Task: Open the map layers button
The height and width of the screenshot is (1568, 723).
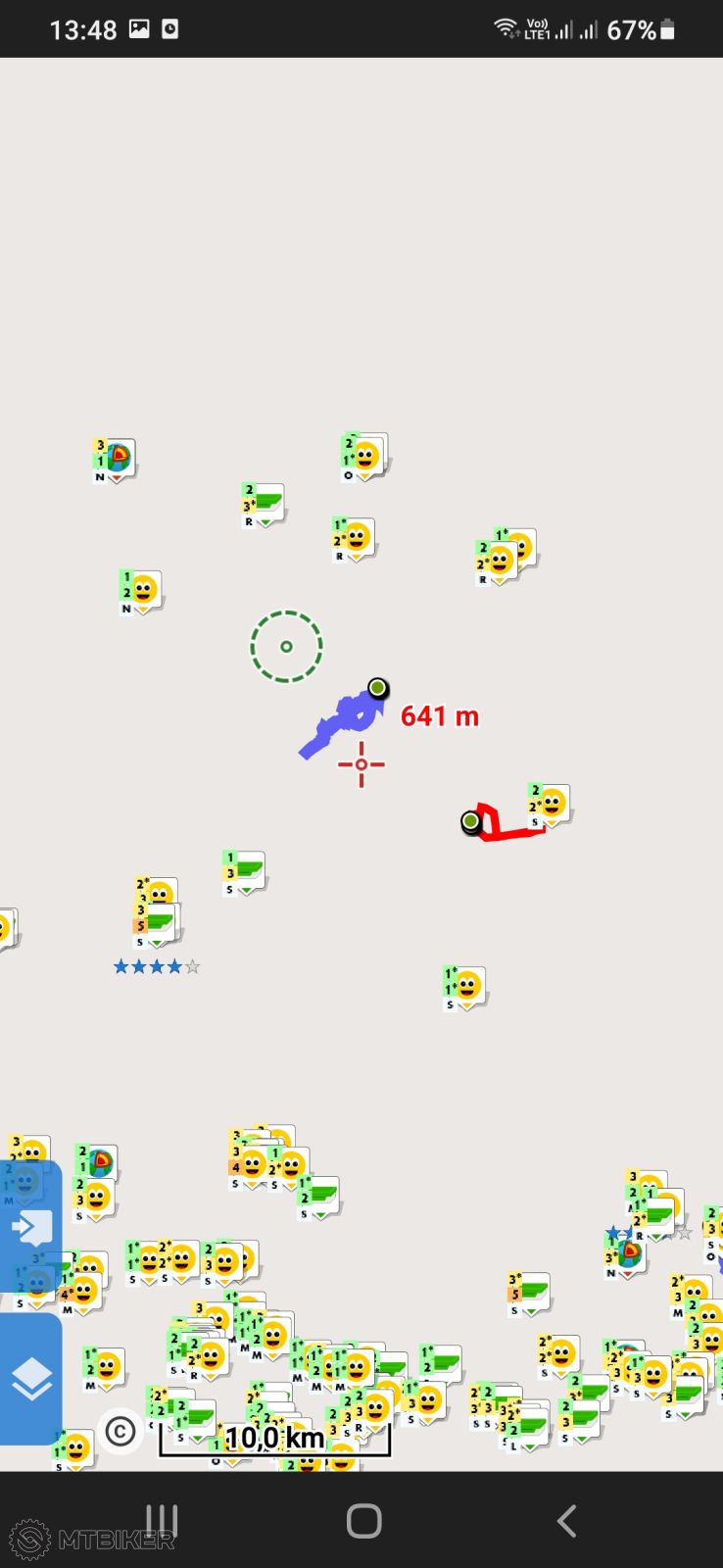Action: tap(30, 1379)
